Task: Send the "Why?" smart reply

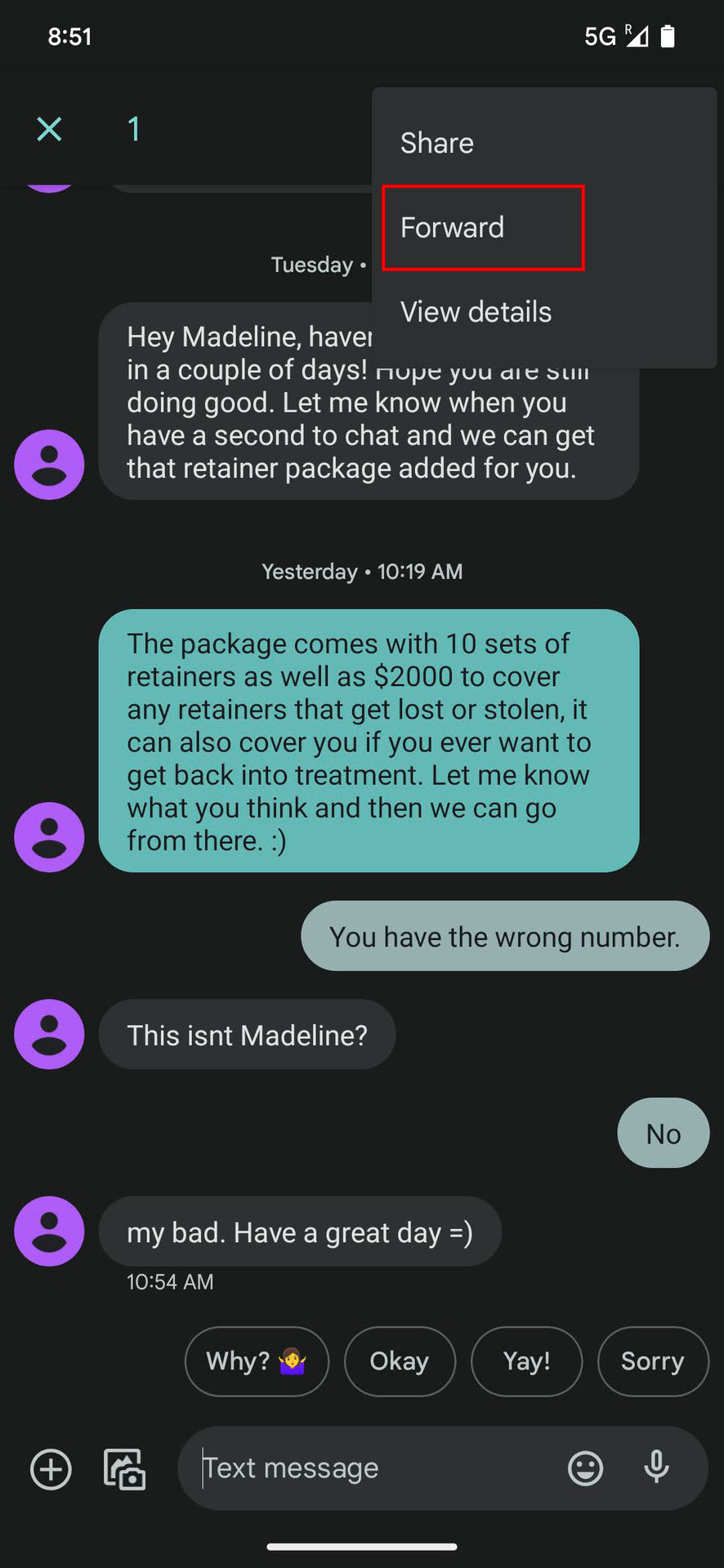Action: (257, 1361)
